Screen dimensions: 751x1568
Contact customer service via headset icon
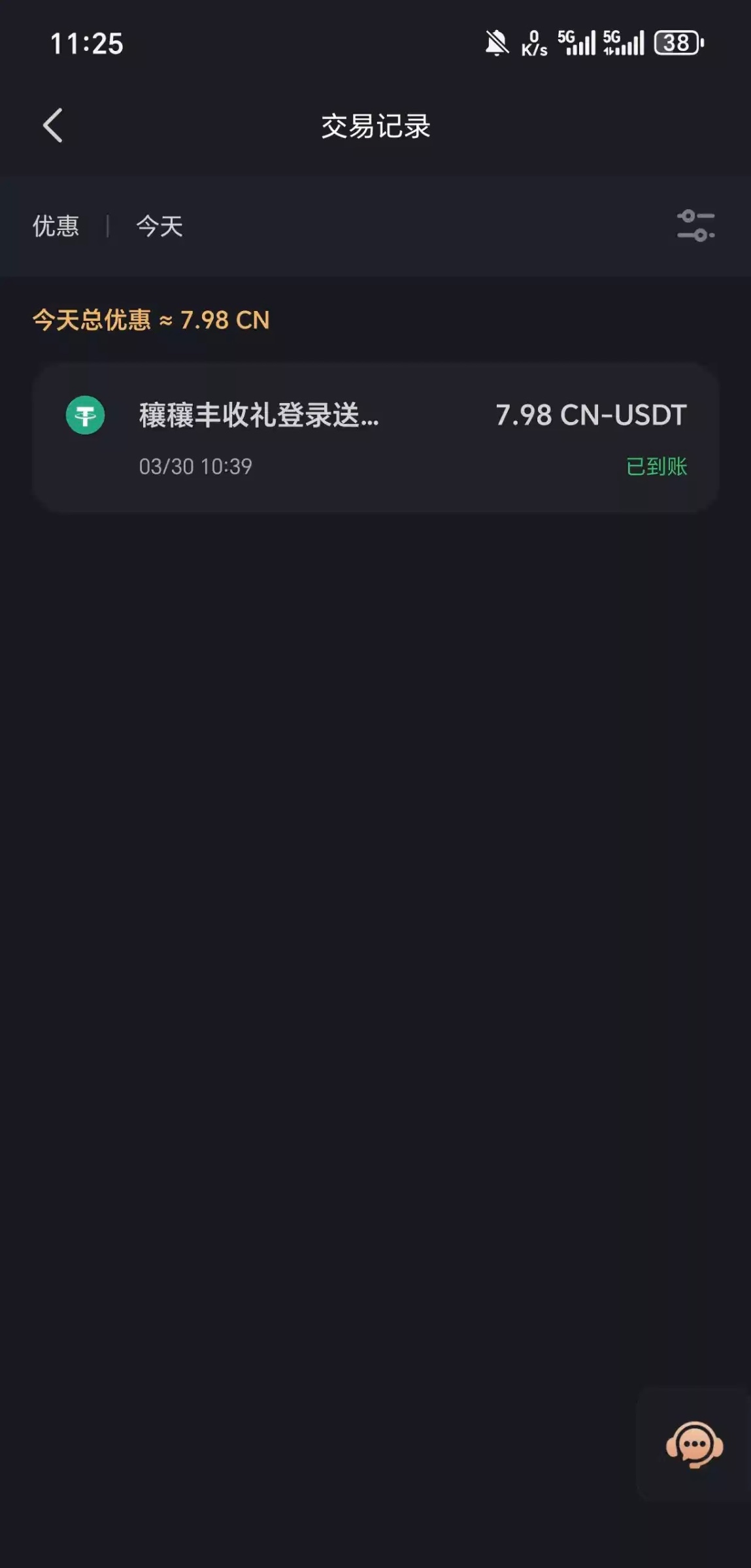point(694,1443)
